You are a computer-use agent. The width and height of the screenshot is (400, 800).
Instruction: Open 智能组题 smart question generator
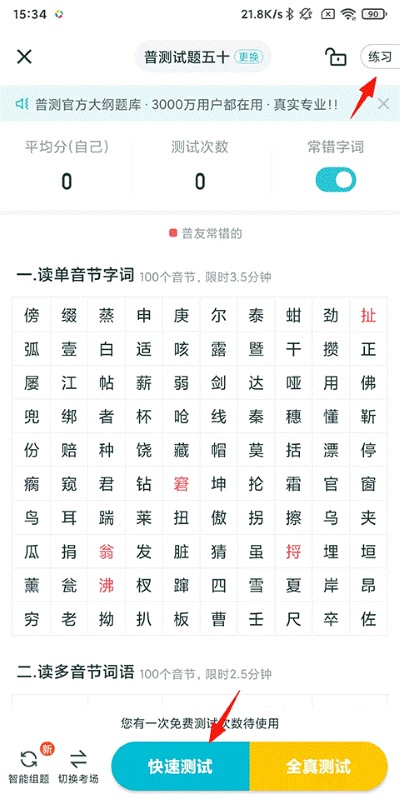(x=29, y=765)
